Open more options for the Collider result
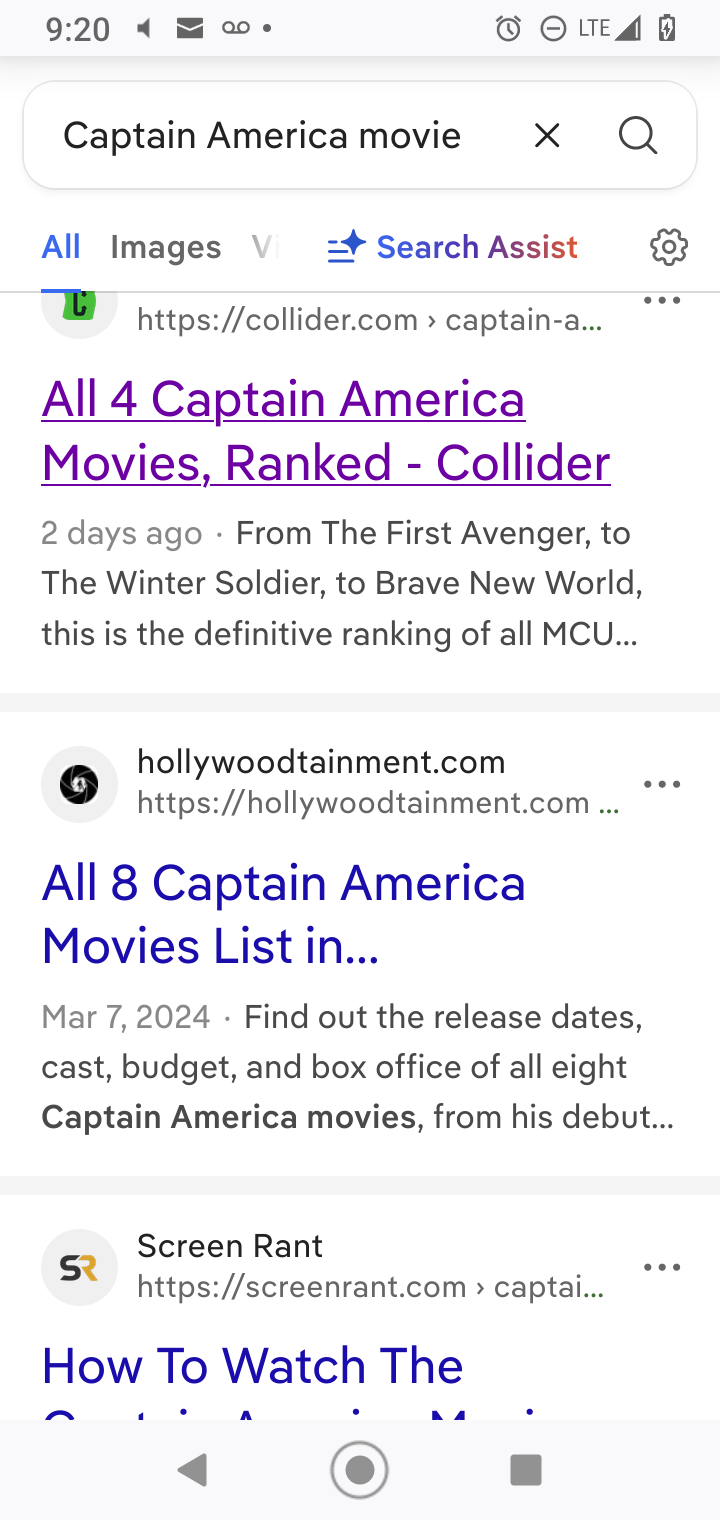The width and height of the screenshot is (720, 1520). pos(662,301)
